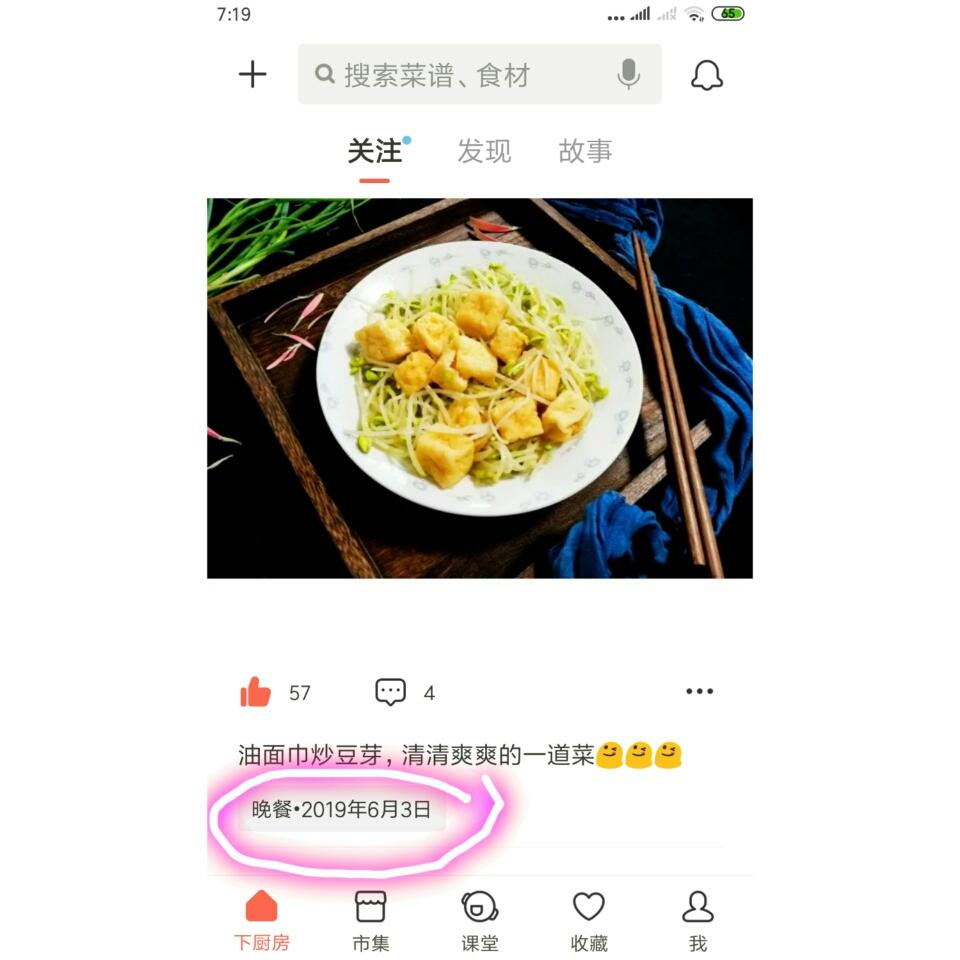This screenshot has width=960, height=960.
Task: Open the 课堂 classroom tab
Action: [479, 920]
